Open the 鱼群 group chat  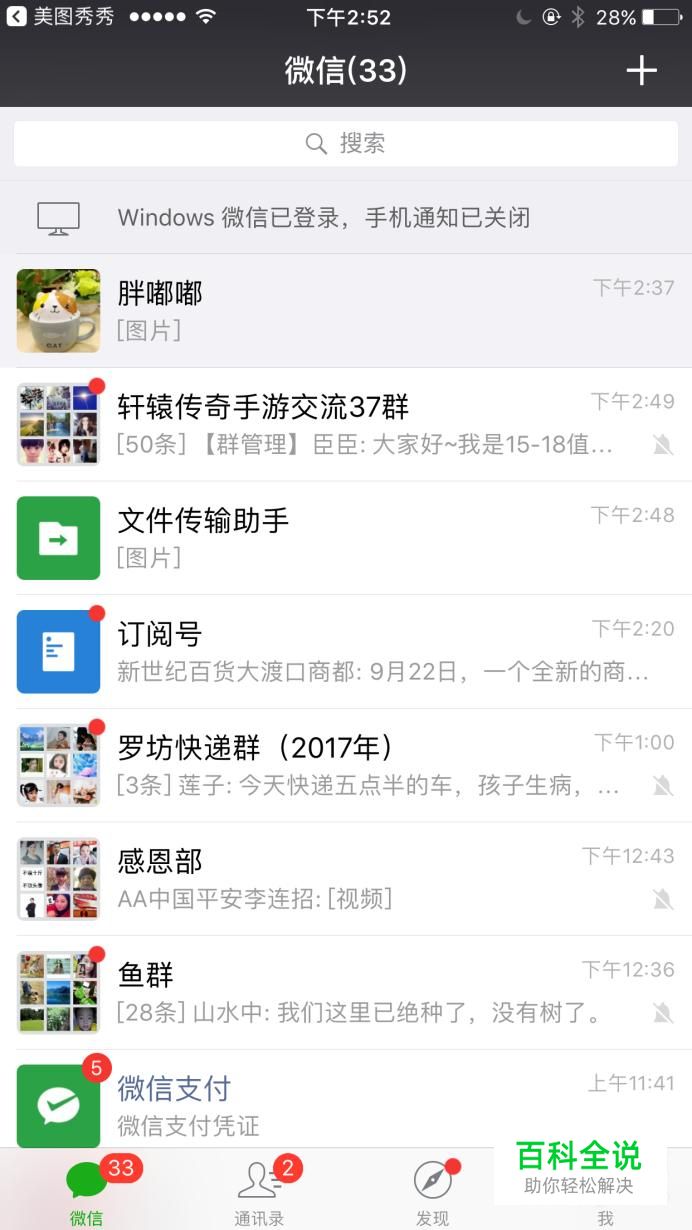pos(346,992)
